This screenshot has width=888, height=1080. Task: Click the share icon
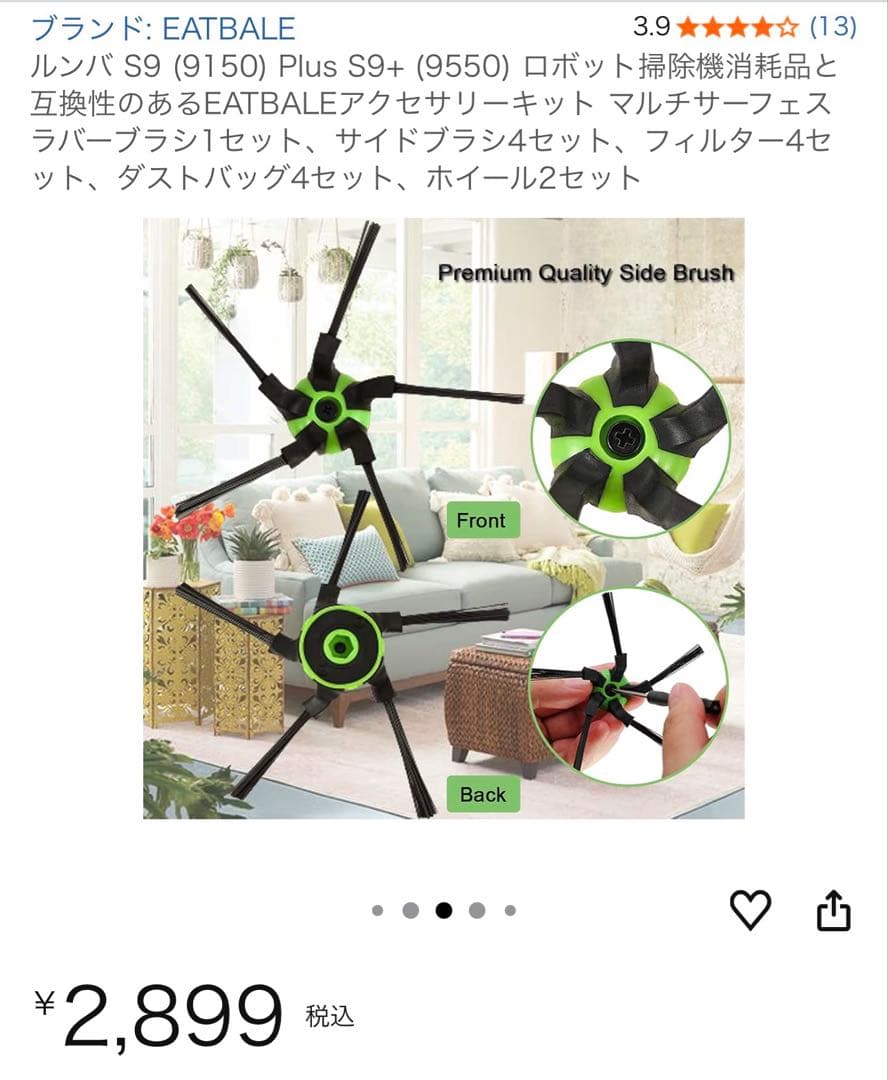coord(832,910)
